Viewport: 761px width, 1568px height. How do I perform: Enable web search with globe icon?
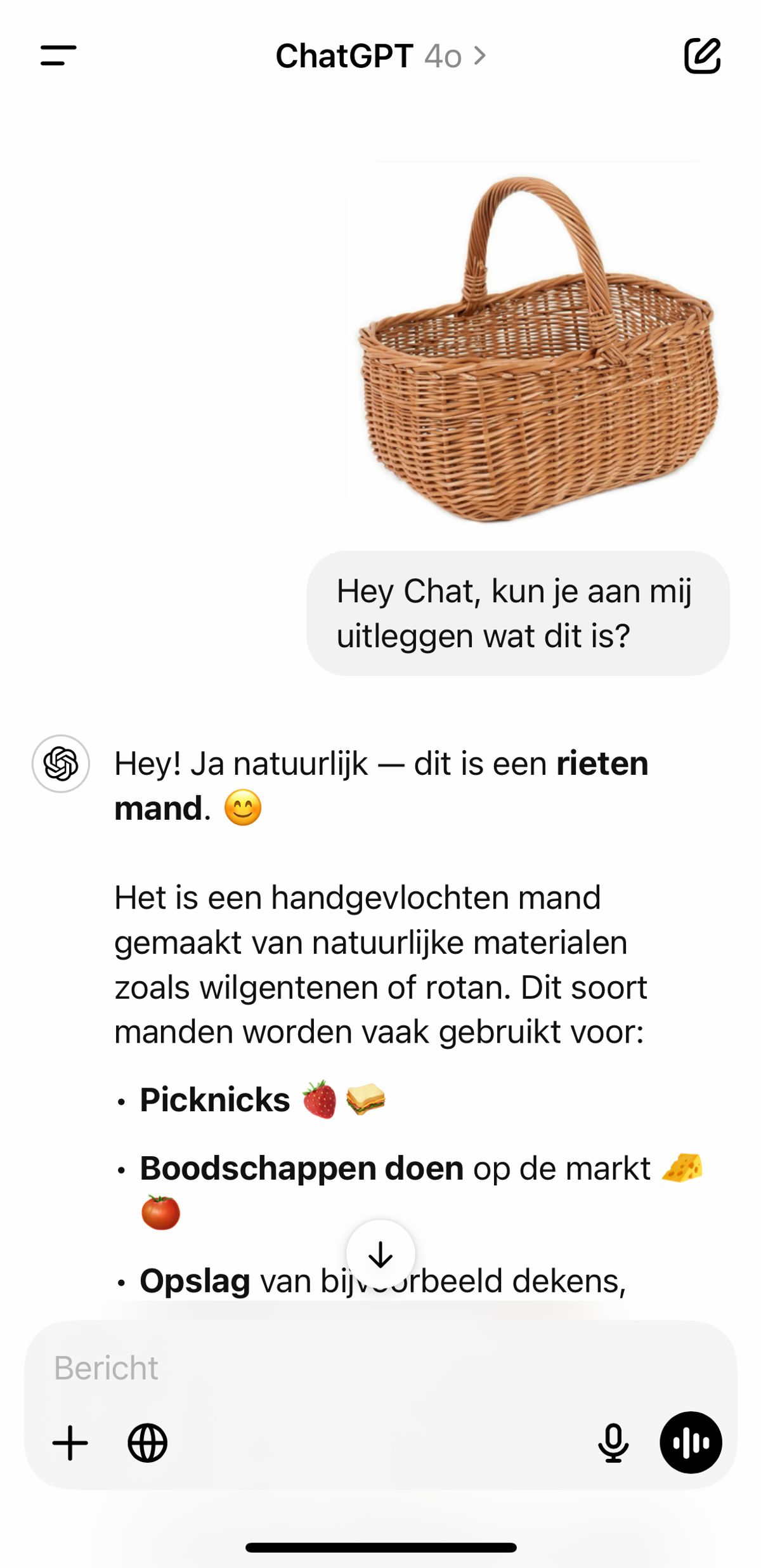click(x=148, y=1443)
